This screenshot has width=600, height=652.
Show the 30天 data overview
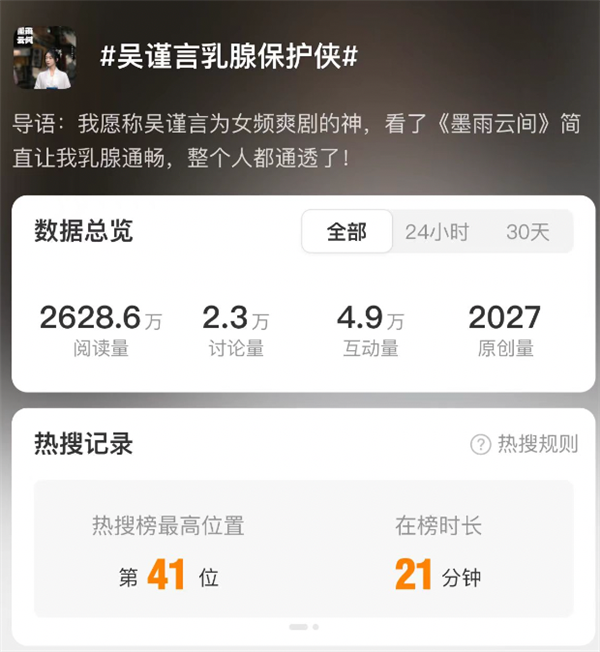click(528, 232)
